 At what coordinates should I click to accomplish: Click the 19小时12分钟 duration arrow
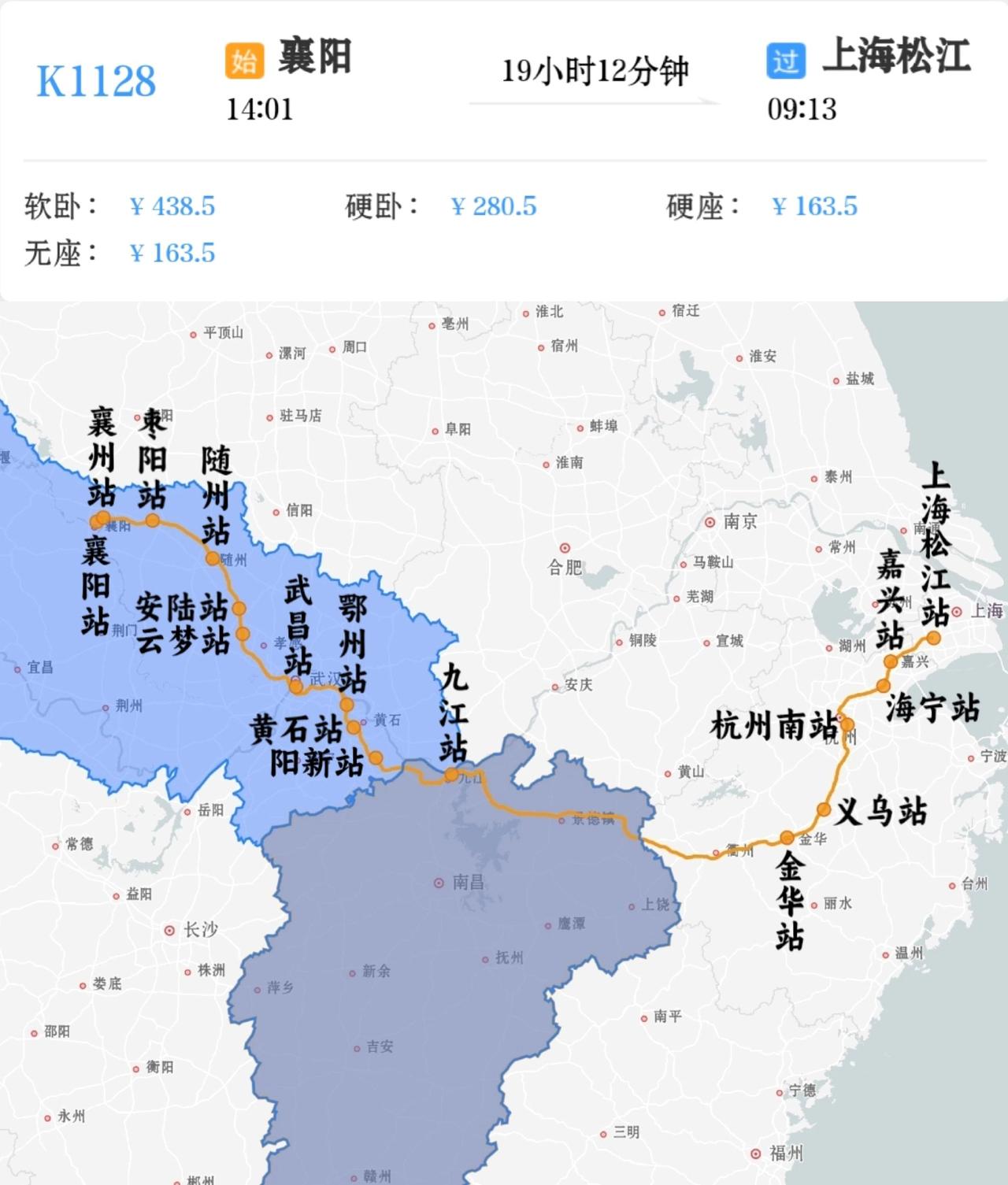tap(596, 71)
